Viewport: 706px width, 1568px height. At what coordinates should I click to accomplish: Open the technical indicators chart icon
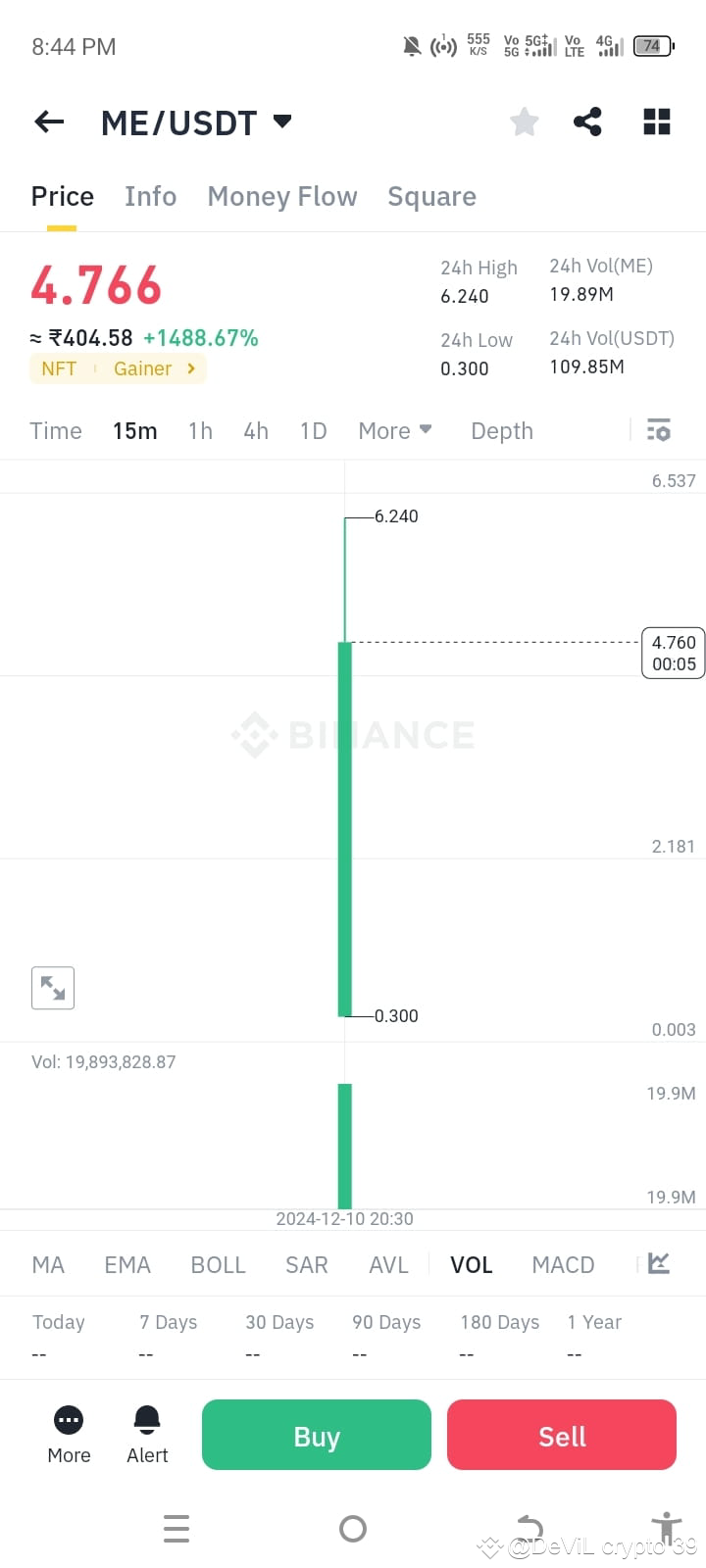[x=658, y=1264]
